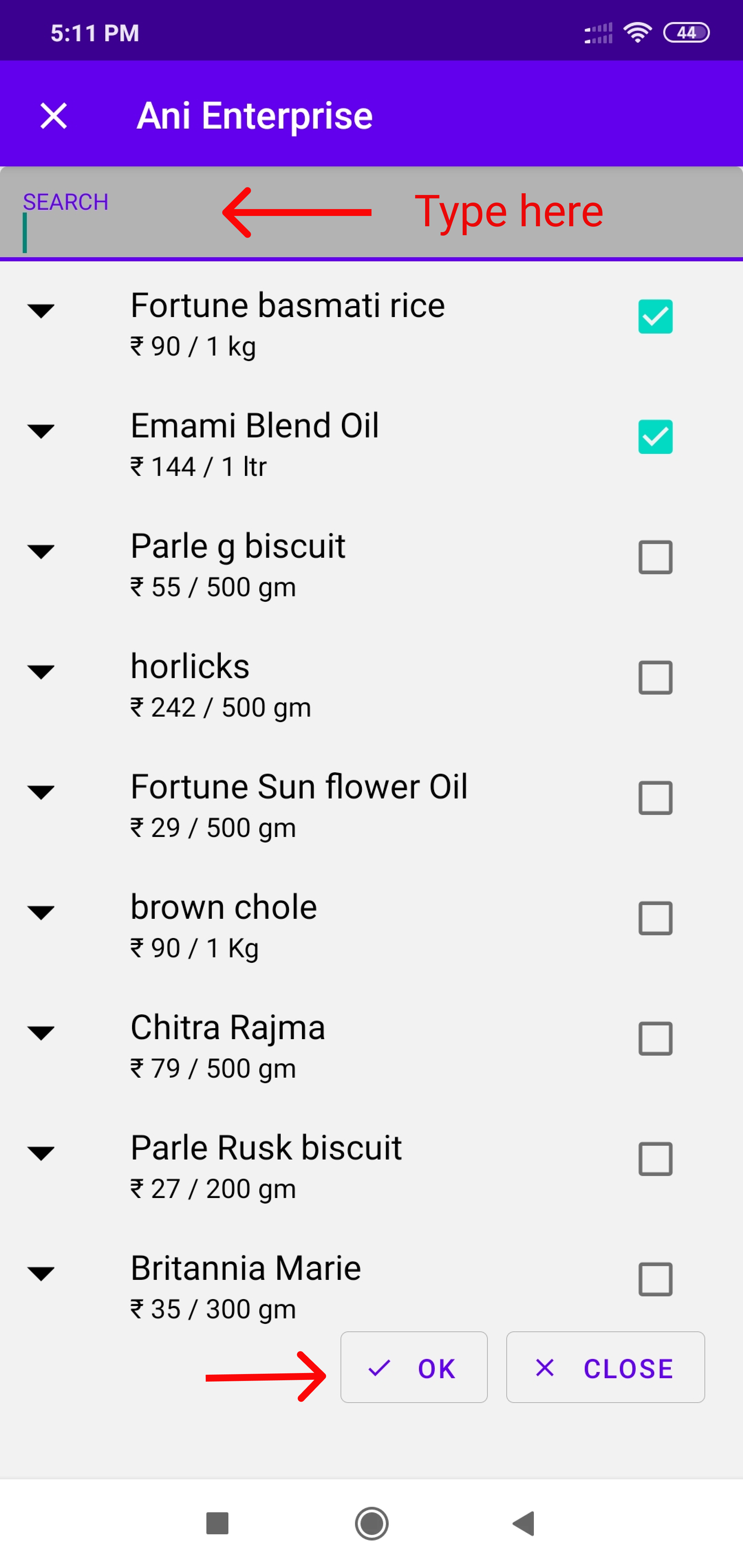The height and width of the screenshot is (1568, 743).
Task: Close the Ani Enterprise screen with X
Action: pos(54,116)
